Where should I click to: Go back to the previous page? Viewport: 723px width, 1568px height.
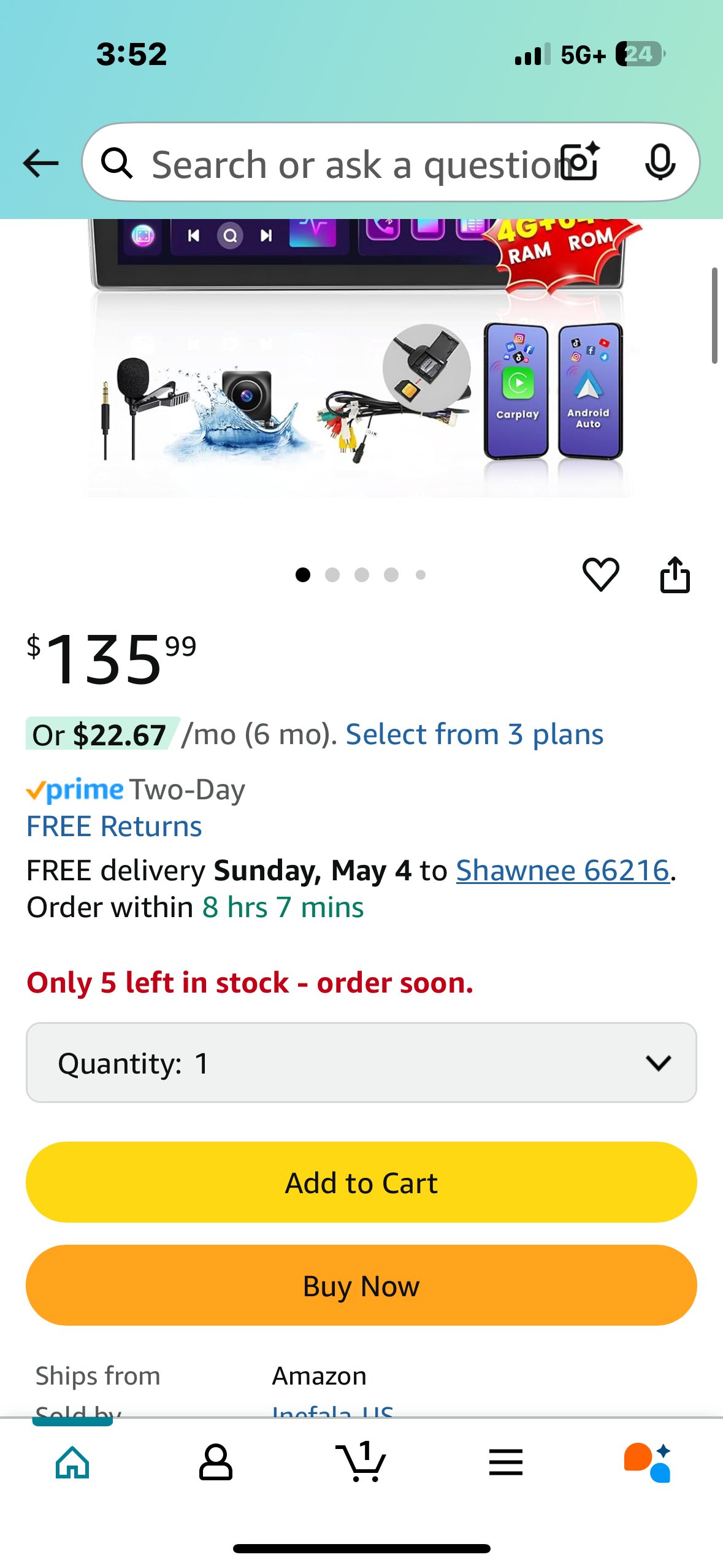point(40,163)
